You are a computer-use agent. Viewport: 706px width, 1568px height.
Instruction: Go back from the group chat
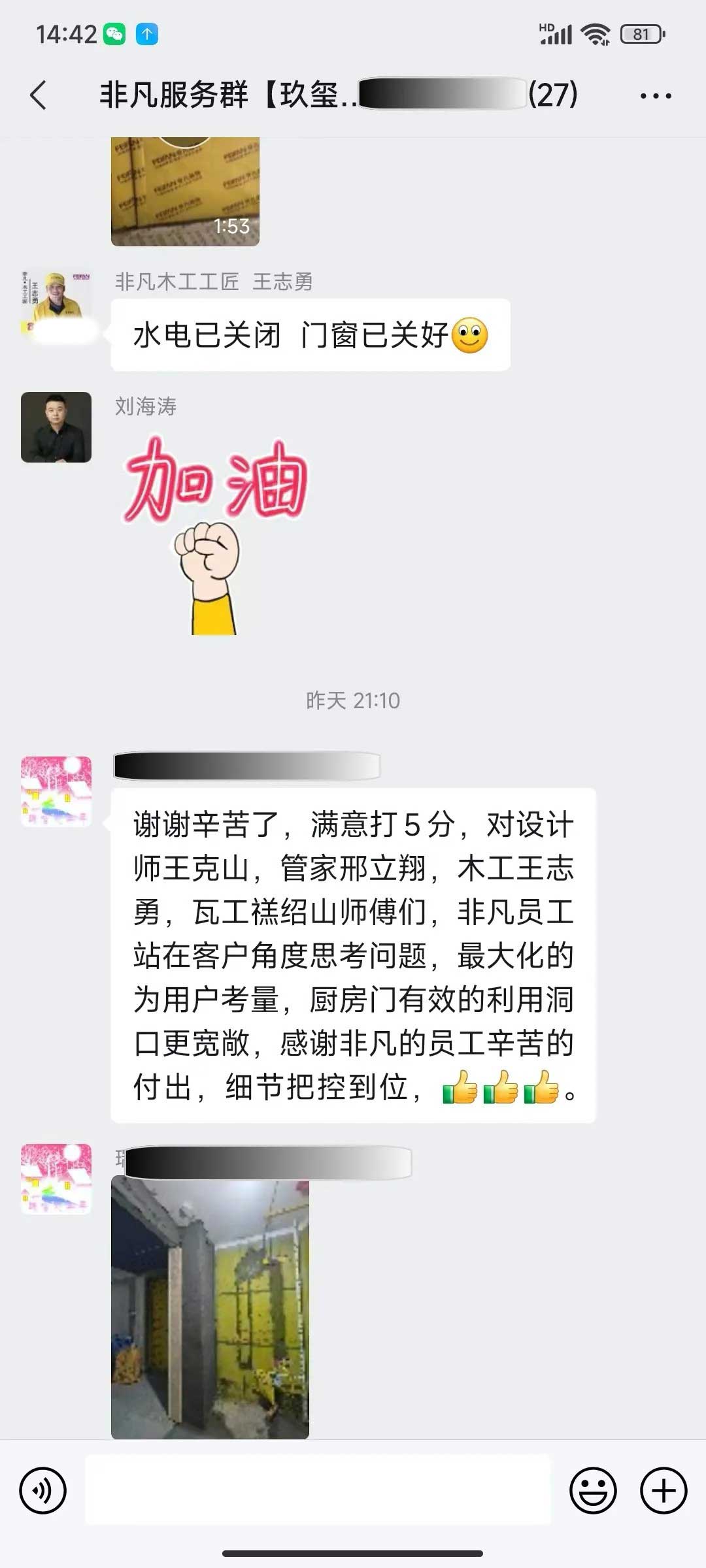click(x=39, y=95)
